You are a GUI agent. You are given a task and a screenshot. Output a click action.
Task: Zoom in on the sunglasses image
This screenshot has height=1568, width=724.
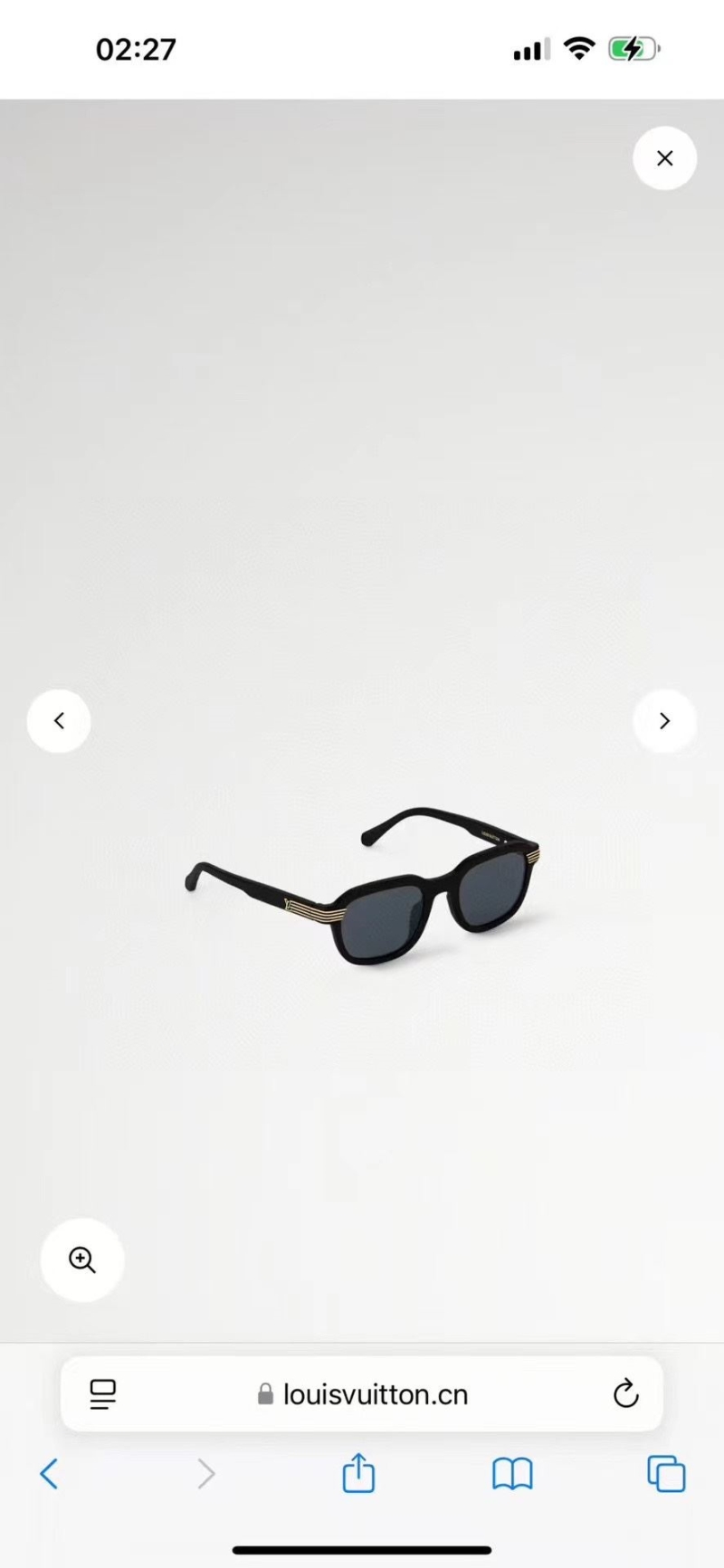(82, 1259)
